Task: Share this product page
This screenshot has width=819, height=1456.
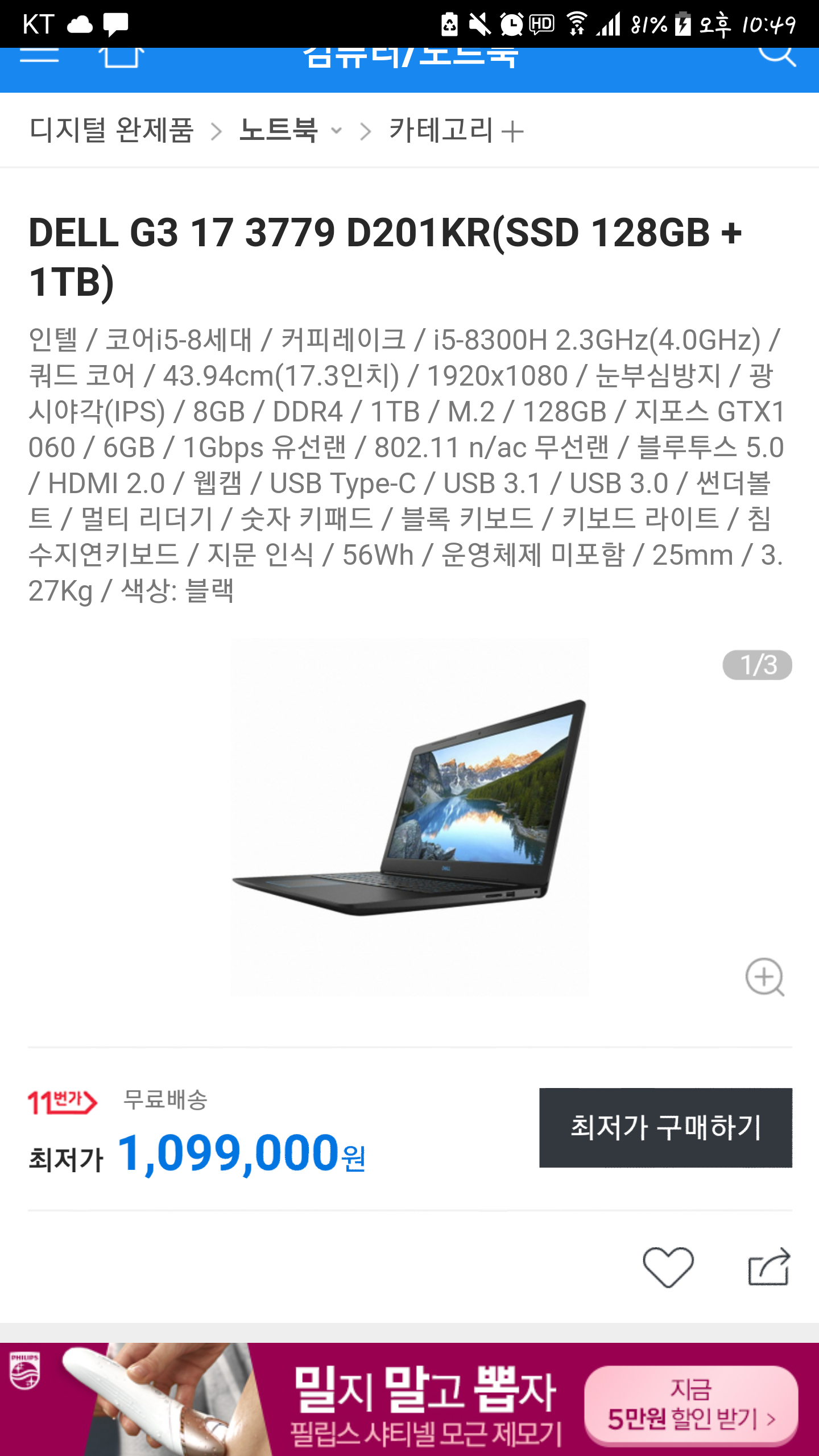Action: [770, 1267]
